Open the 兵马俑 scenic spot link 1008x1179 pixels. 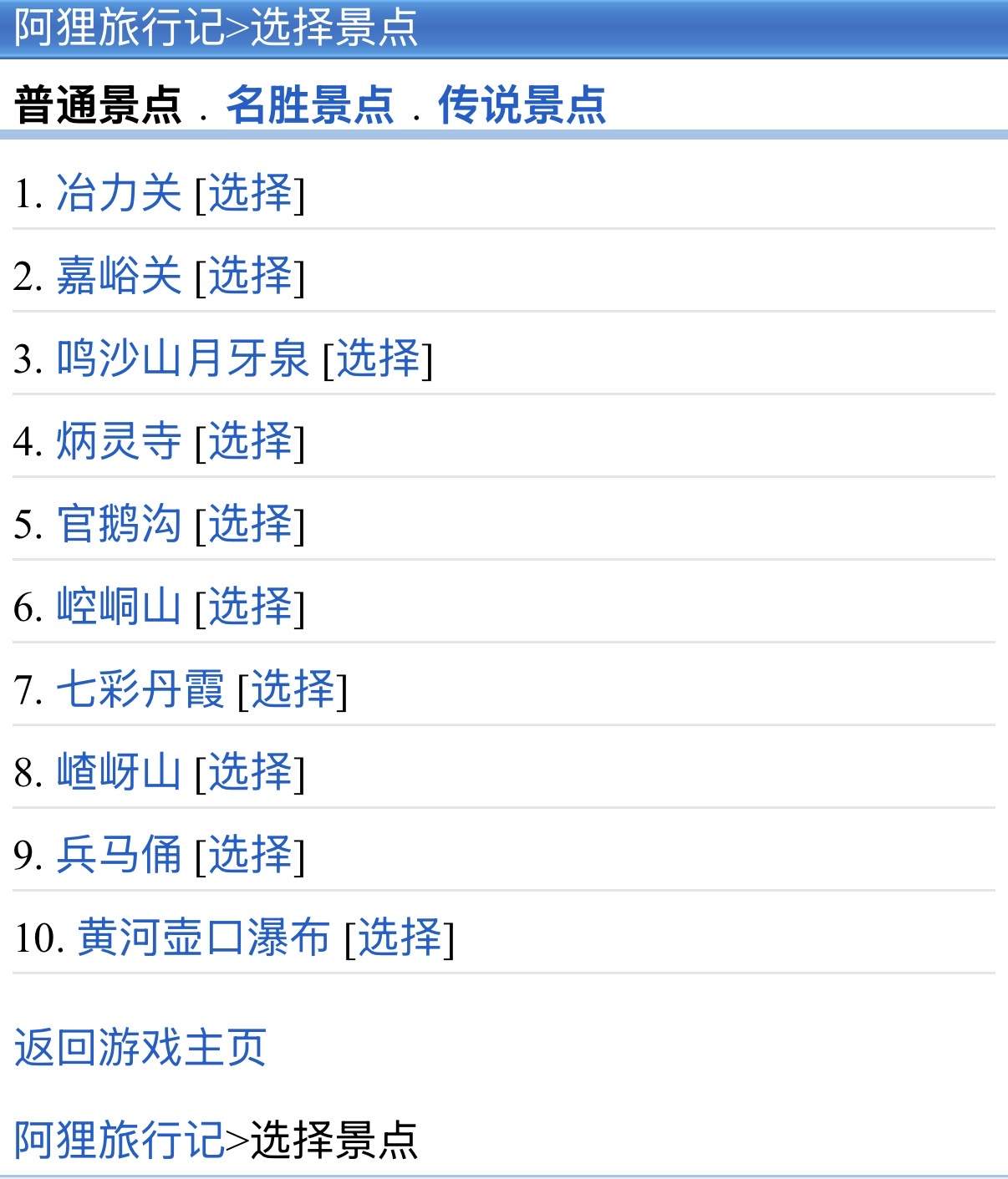pyautogui.click(x=118, y=855)
